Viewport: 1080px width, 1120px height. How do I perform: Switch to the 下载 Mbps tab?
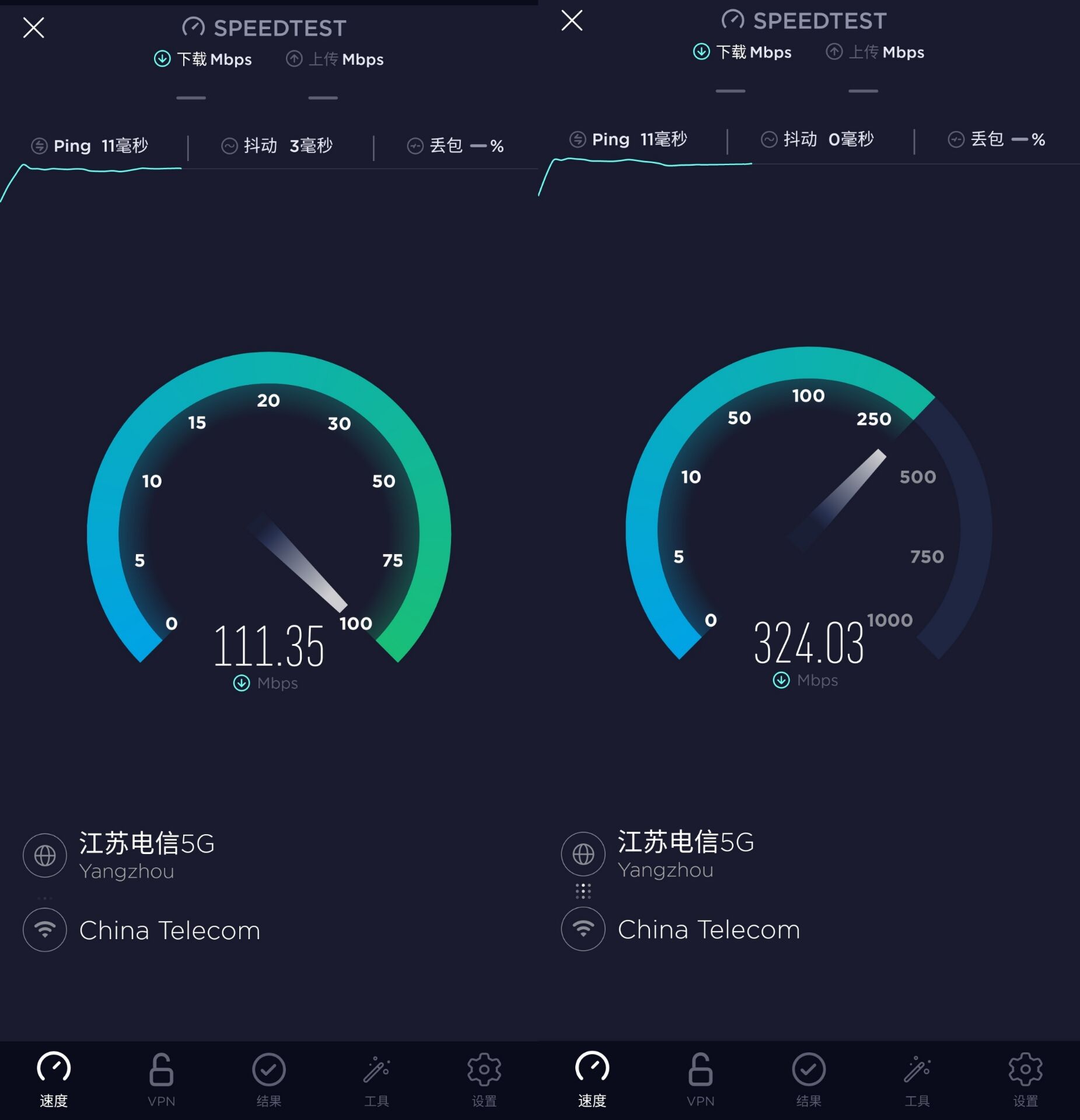[204, 59]
